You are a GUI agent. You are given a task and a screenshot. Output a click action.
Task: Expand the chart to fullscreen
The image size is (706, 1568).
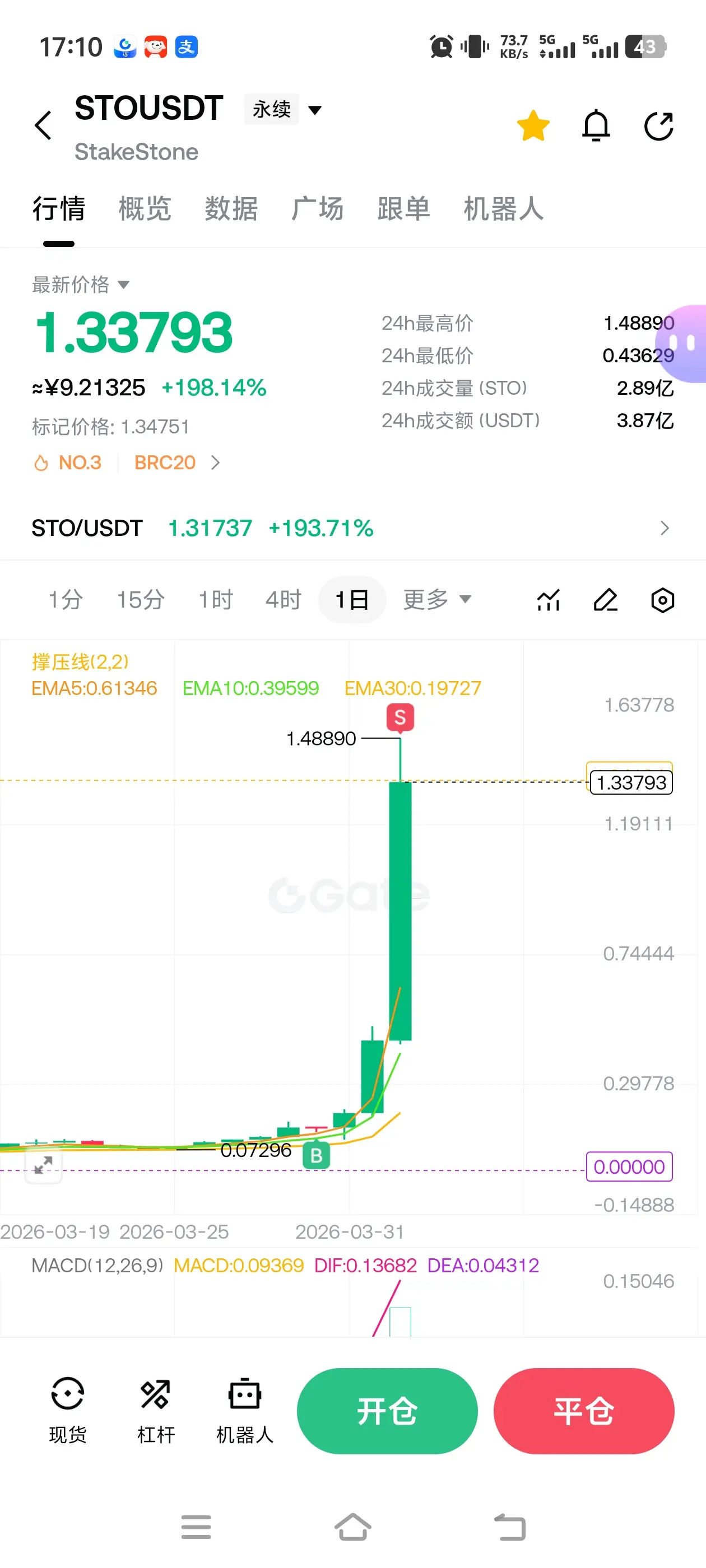click(43, 1165)
